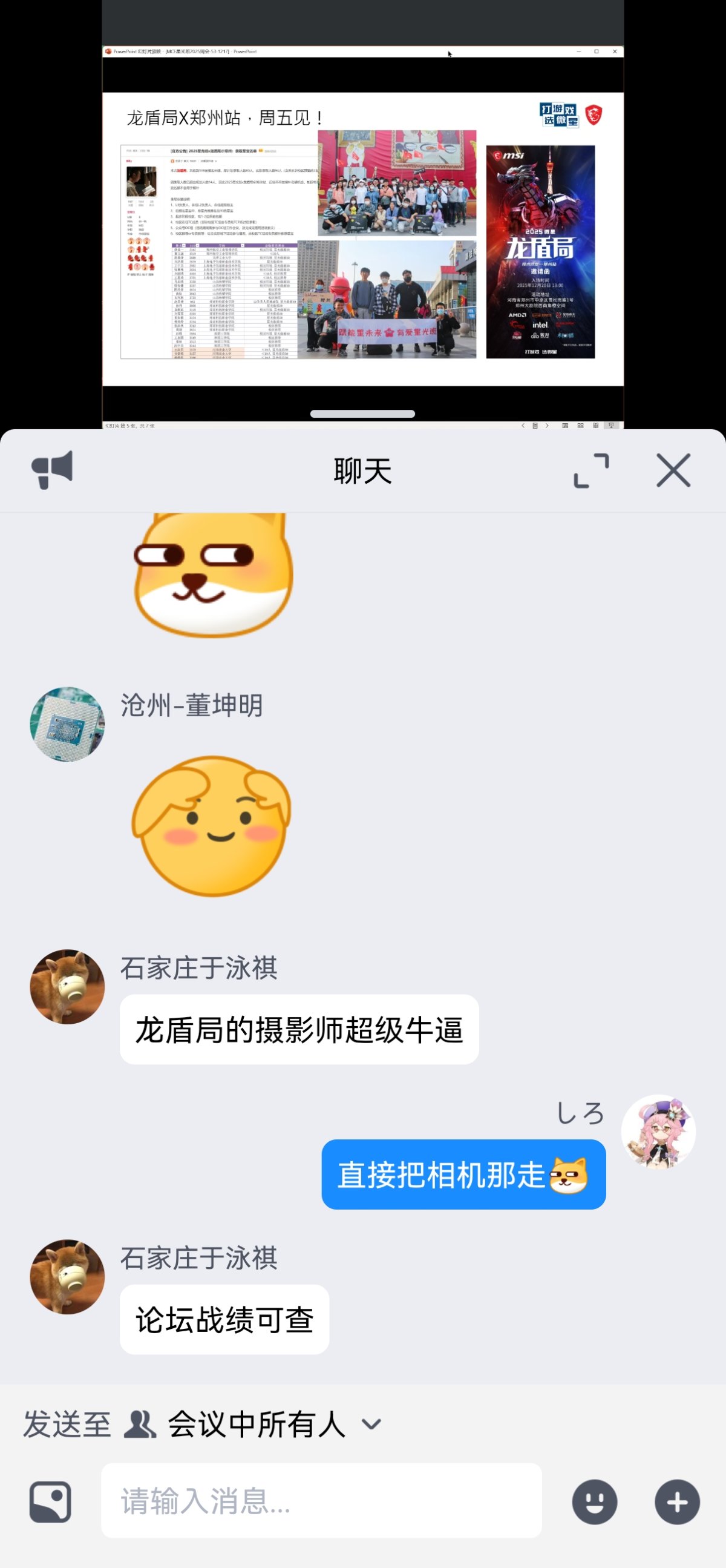726x1568 pixels.
Task: Select the highlighted slideshow view icon
Action: point(612,427)
